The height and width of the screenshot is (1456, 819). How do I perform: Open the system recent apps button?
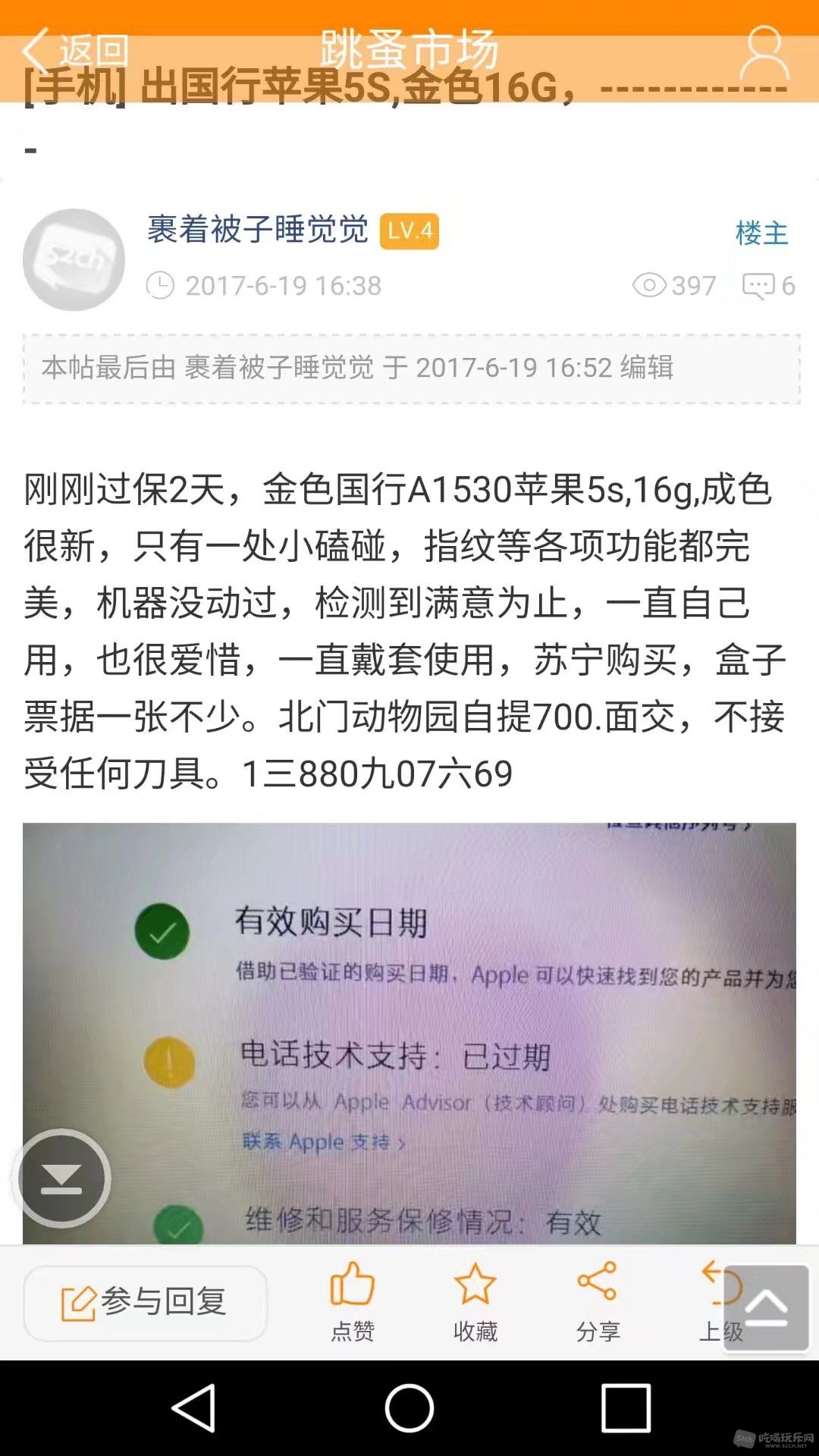click(x=626, y=1408)
